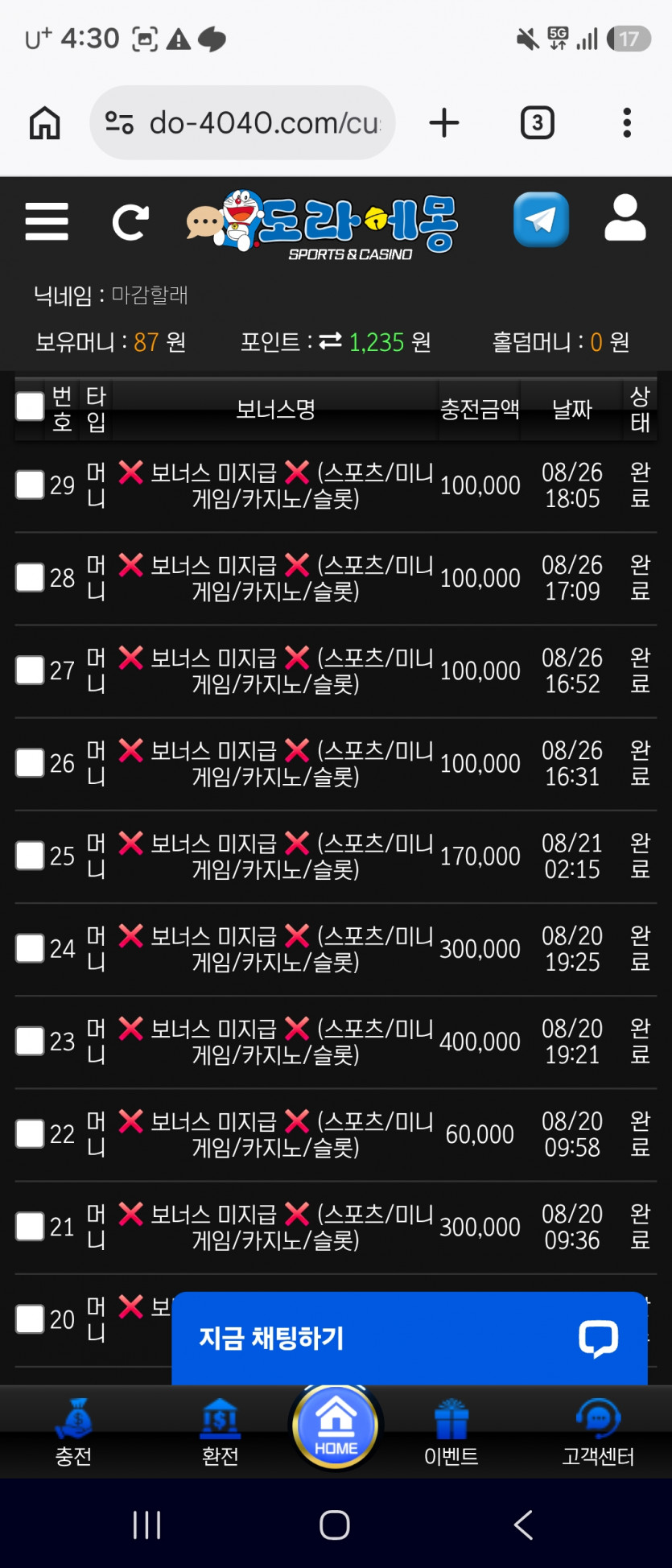Select row 21 with its checkbox
672x1568 pixels.
(x=30, y=1227)
